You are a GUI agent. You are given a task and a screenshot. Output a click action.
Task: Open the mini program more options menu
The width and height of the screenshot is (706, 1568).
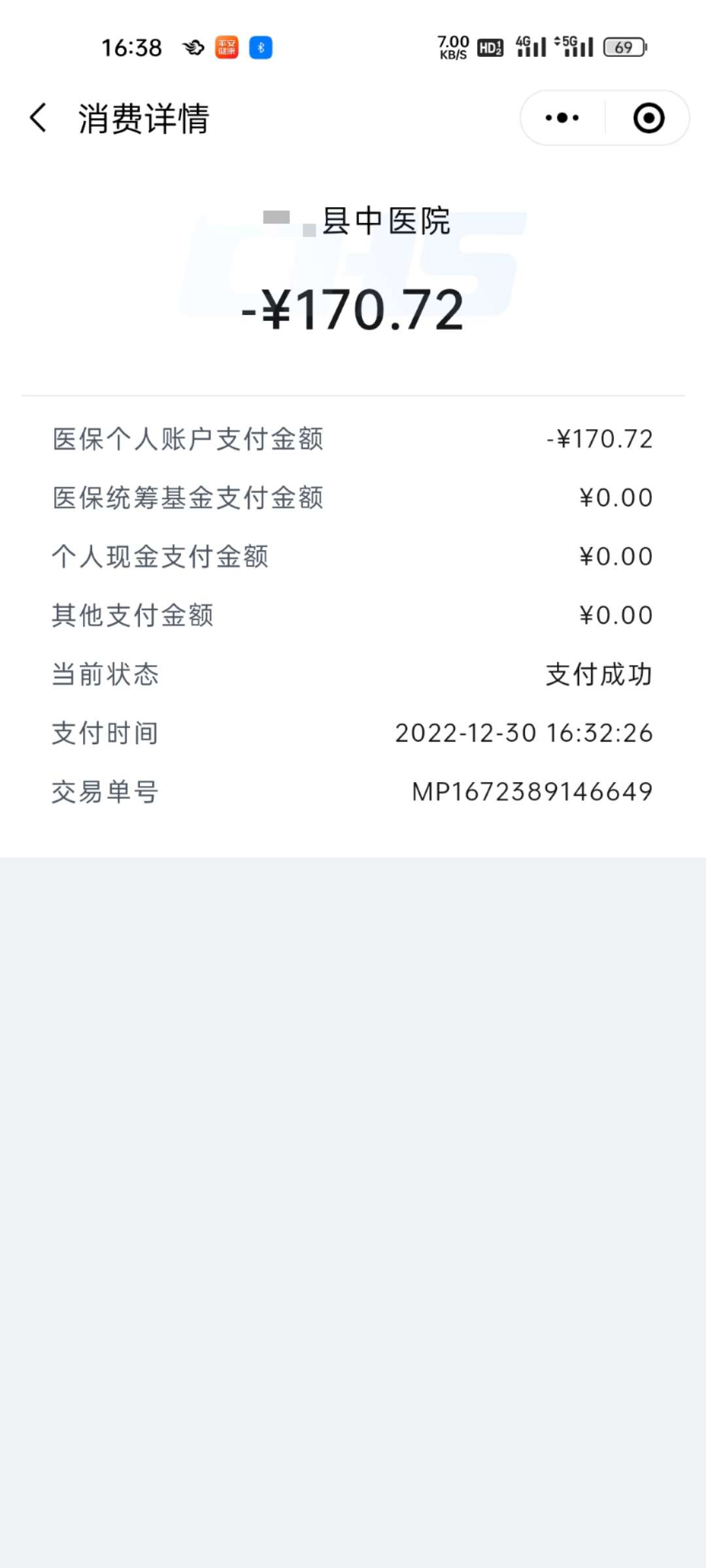point(562,118)
